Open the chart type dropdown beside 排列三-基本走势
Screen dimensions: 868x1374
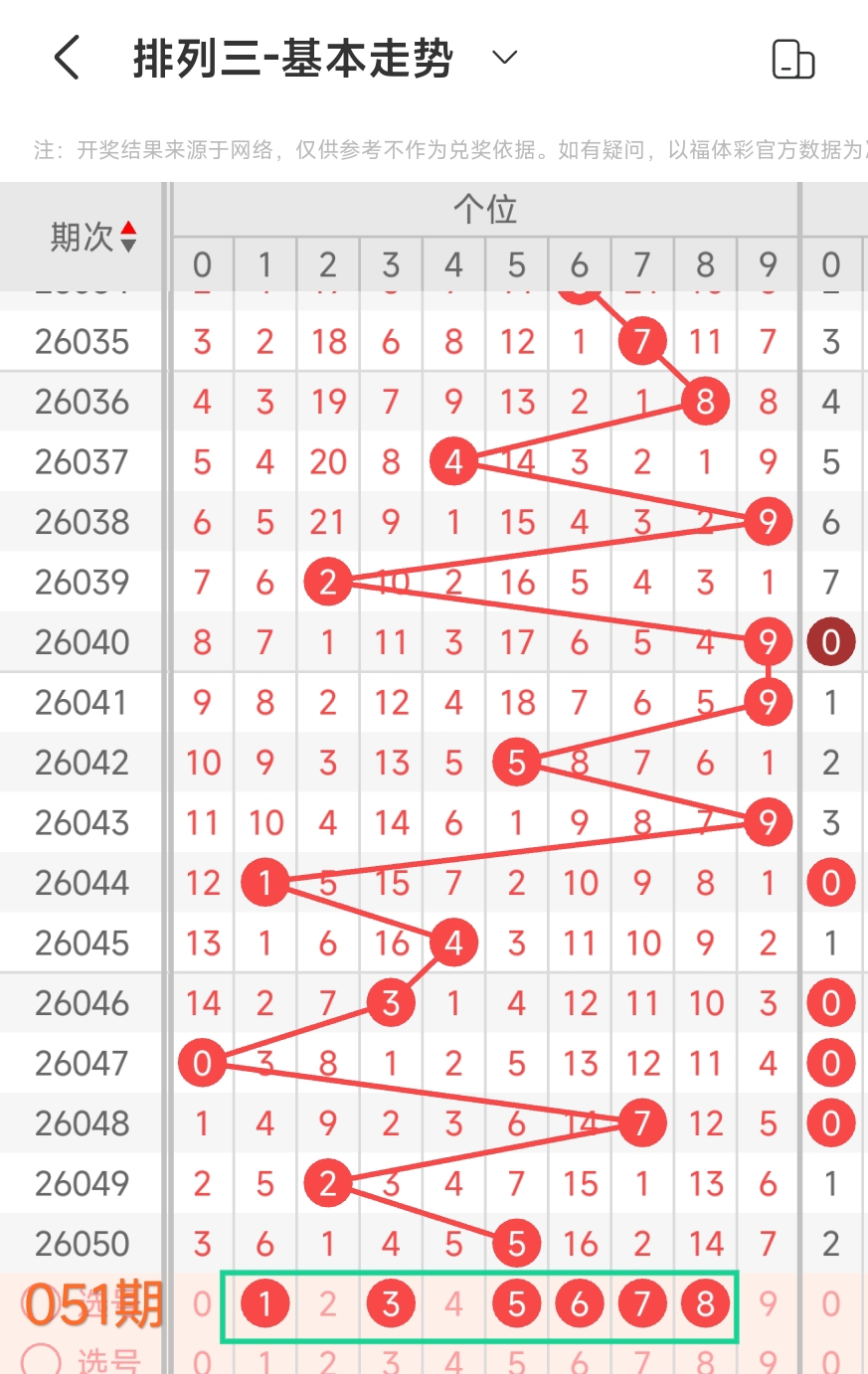504,58
